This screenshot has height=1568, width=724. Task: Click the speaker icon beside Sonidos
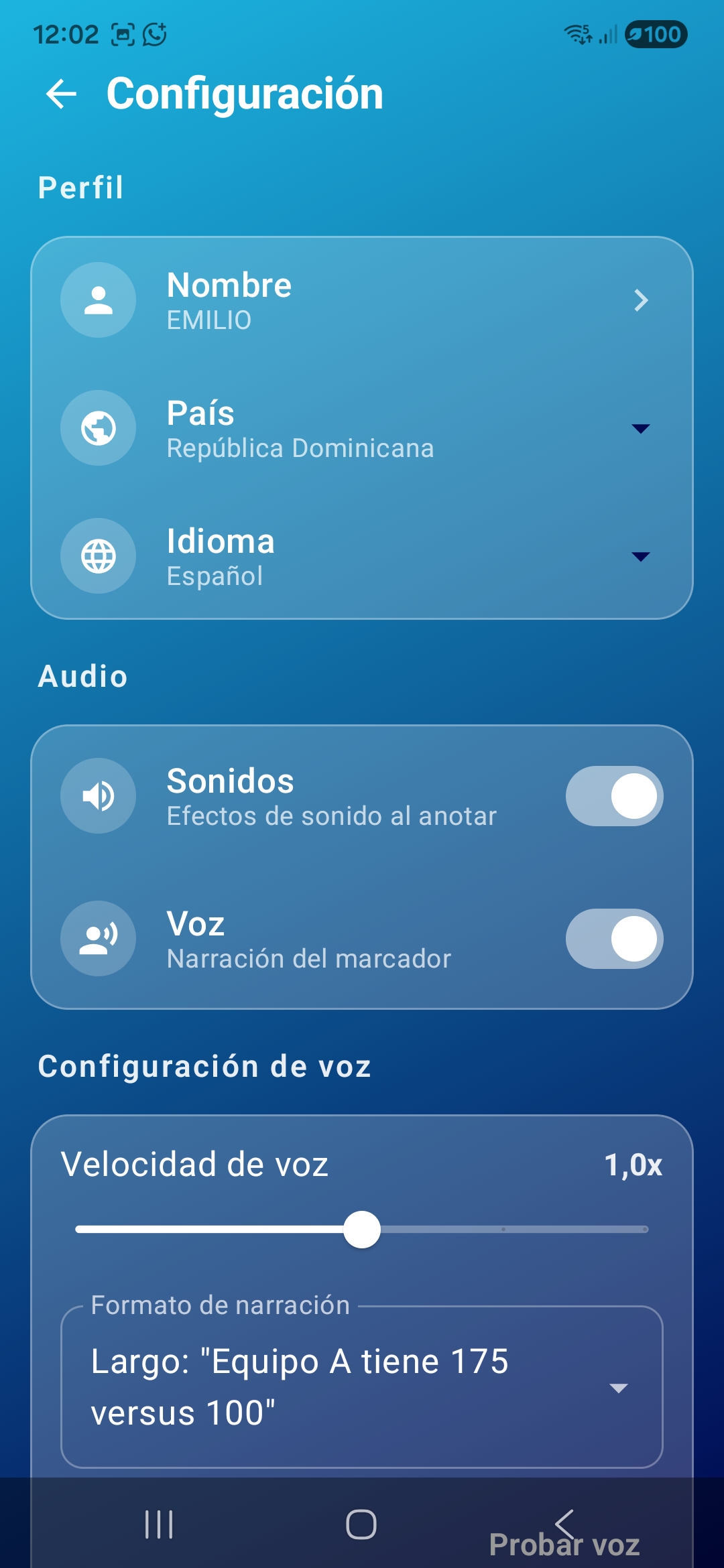[98, 795]
